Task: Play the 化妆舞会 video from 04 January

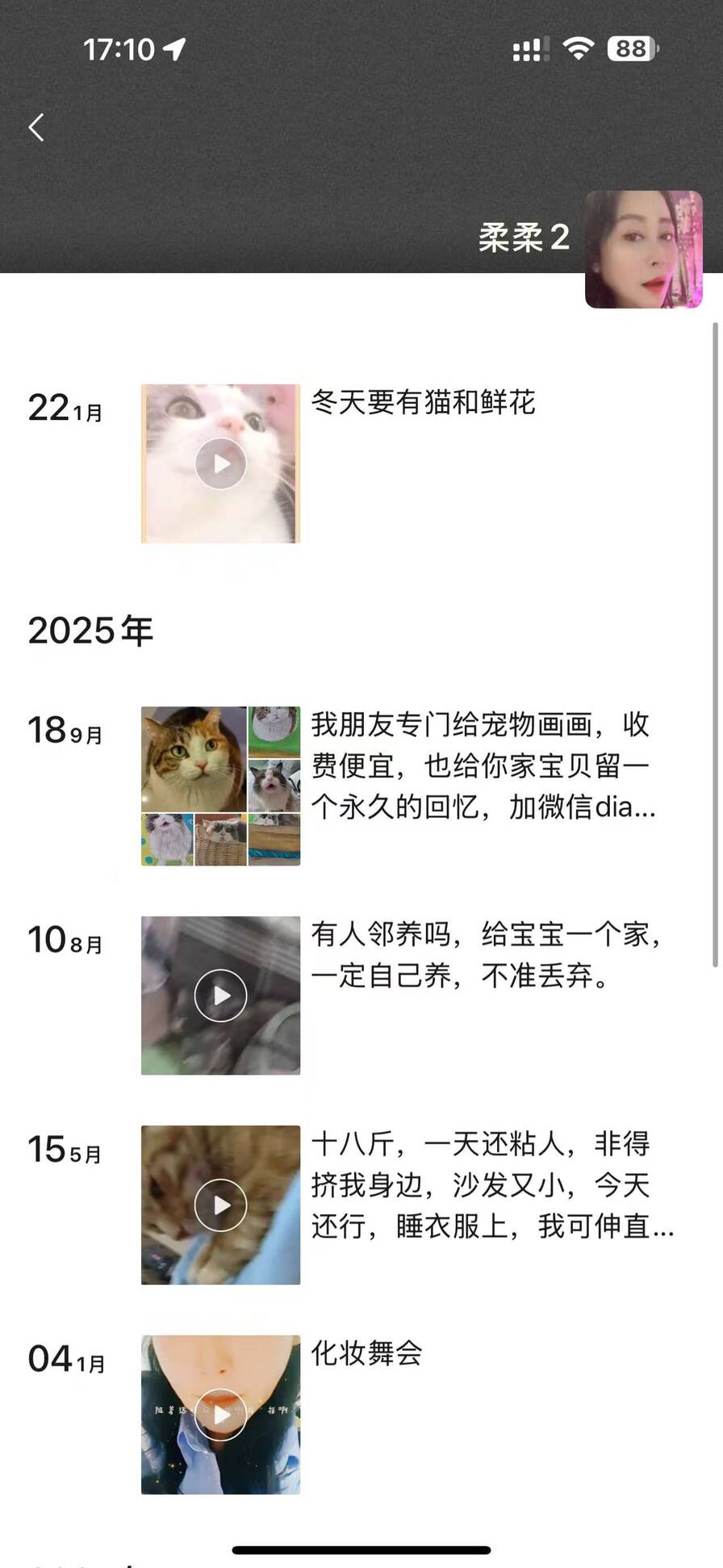Action: 220,1415
